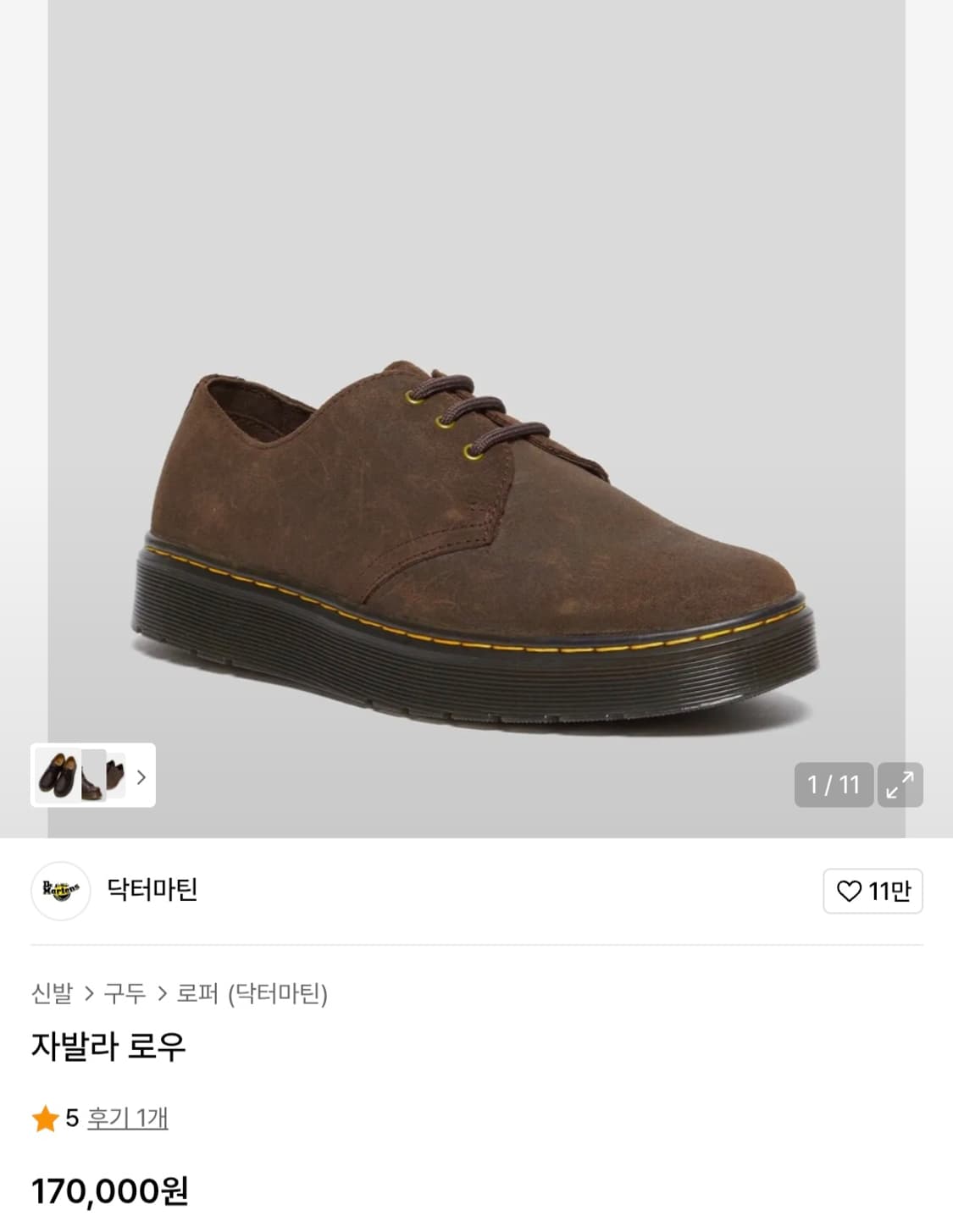This screenshot has width=953, height=1232.
Task: Tap the right chevron beside the thumbnails
Action: (x=141, y=777)
